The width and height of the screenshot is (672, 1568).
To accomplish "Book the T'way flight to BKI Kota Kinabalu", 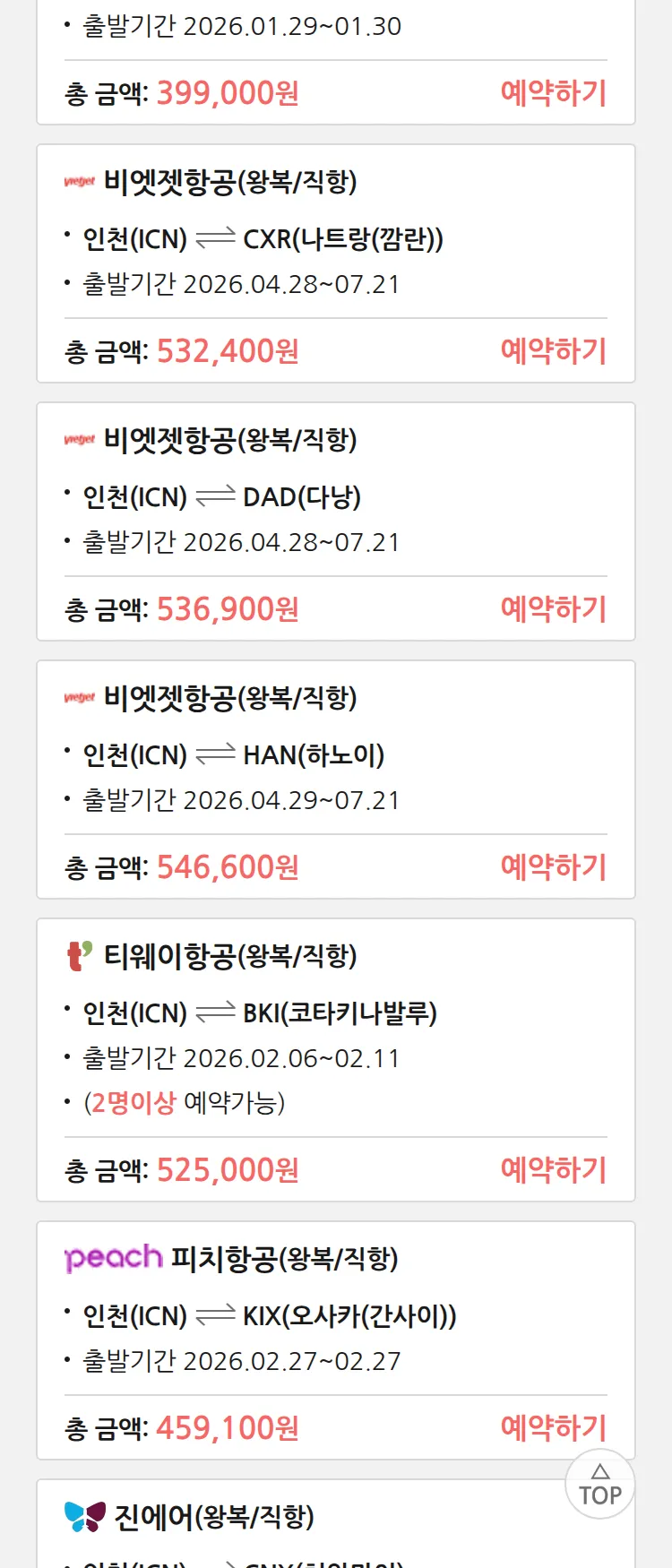I will (x=553, y=1170).
